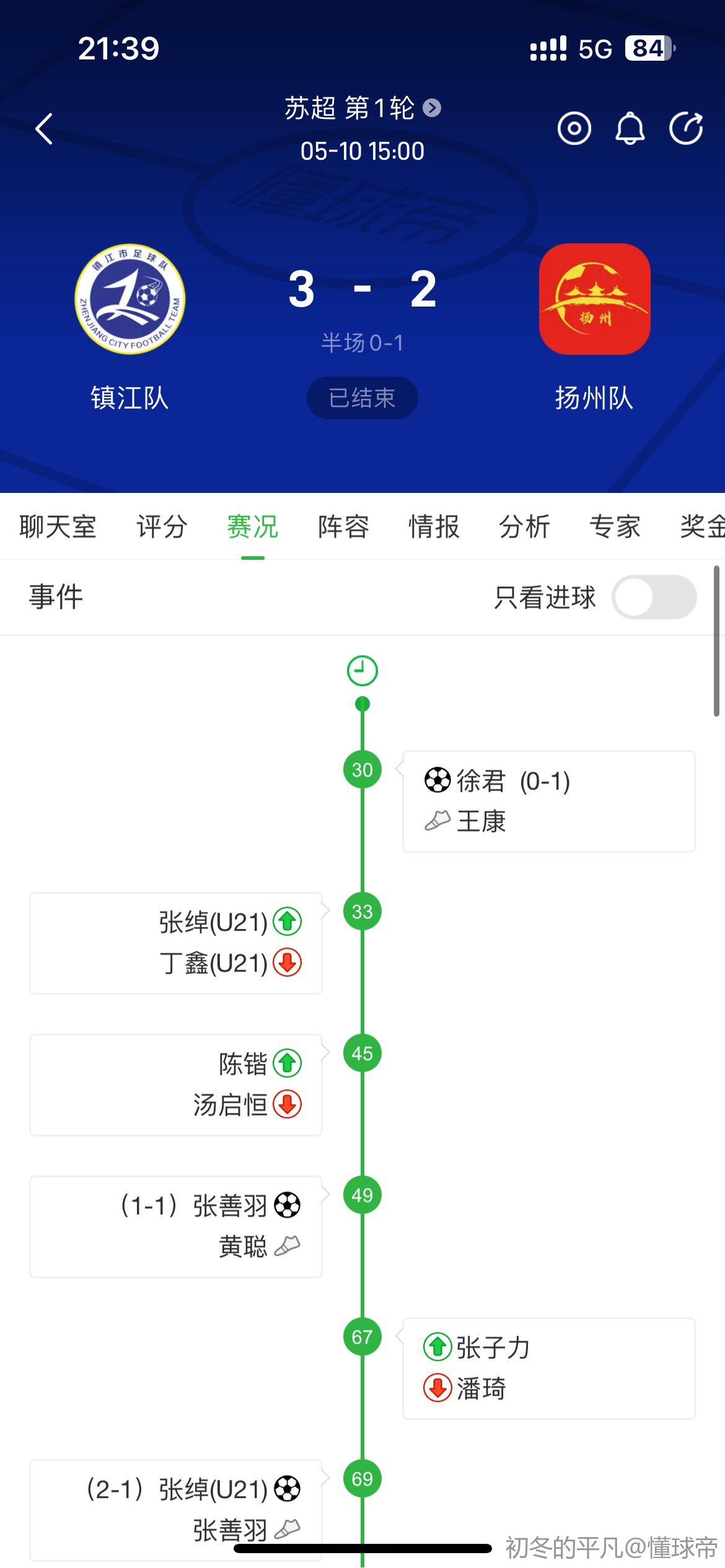
Task: Open the 分析 tab
Action: point(524,527)
